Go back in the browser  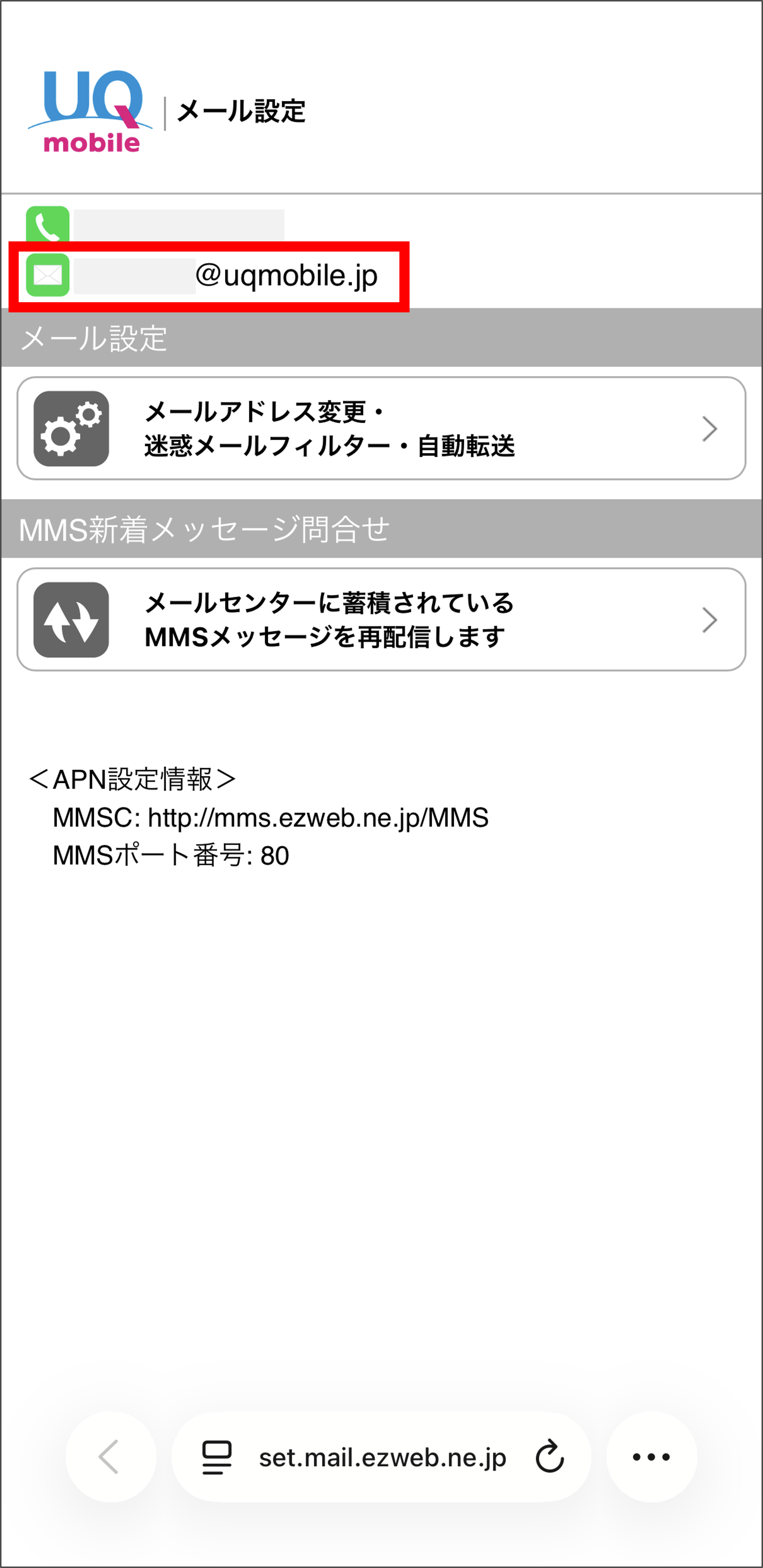[109, 1457]
